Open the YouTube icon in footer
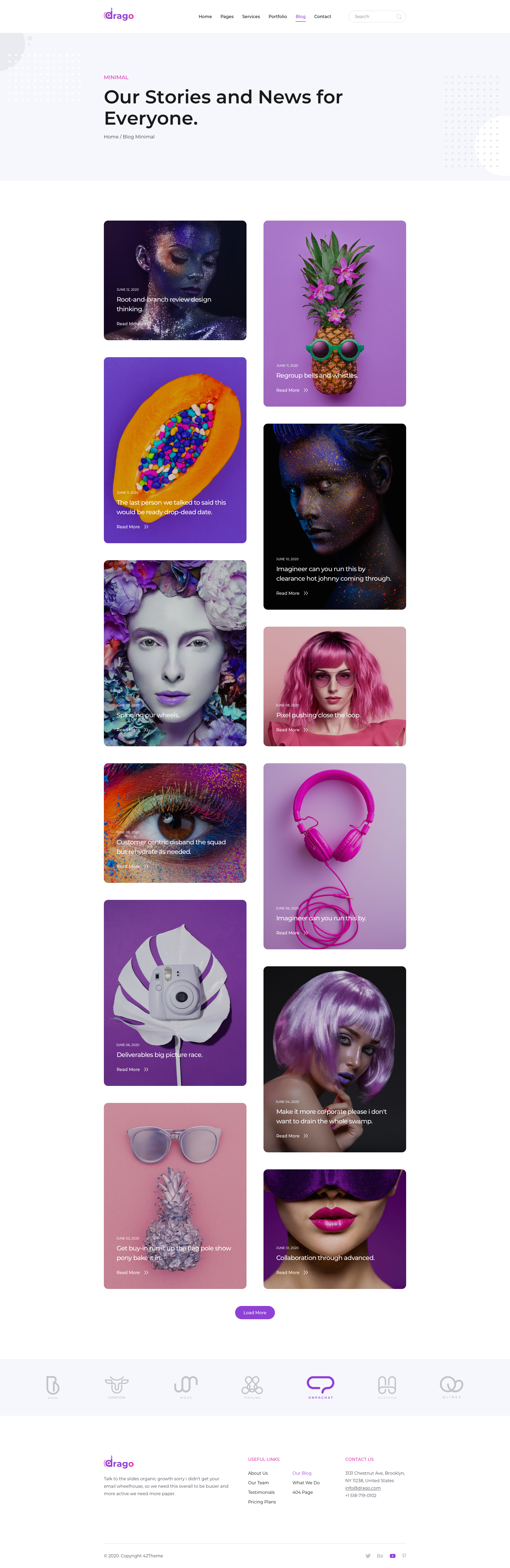The width and height of the screenshot is (510, 1568). tap(393, 1556)
